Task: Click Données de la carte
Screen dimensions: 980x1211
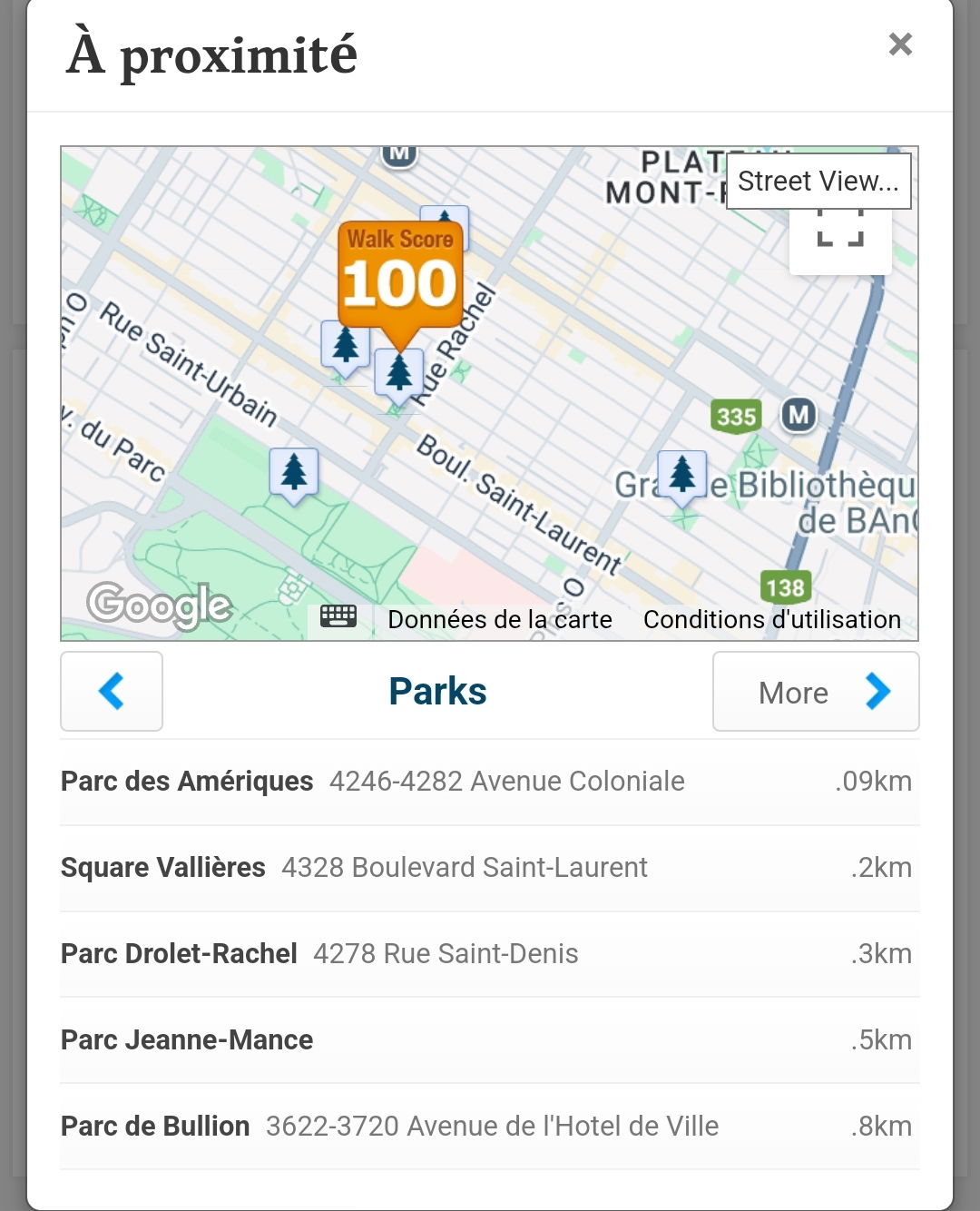Action: pos(500,619)
